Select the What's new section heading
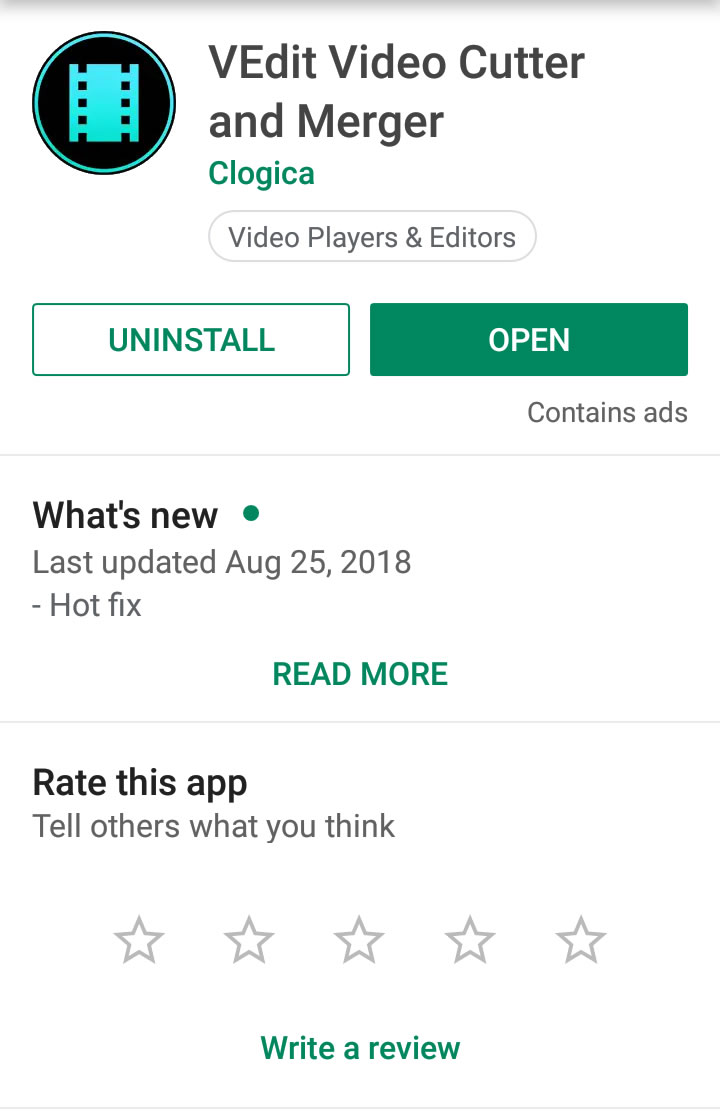Image resolution: width=720 pixels, height=1120 pixels. coord(125,515)
